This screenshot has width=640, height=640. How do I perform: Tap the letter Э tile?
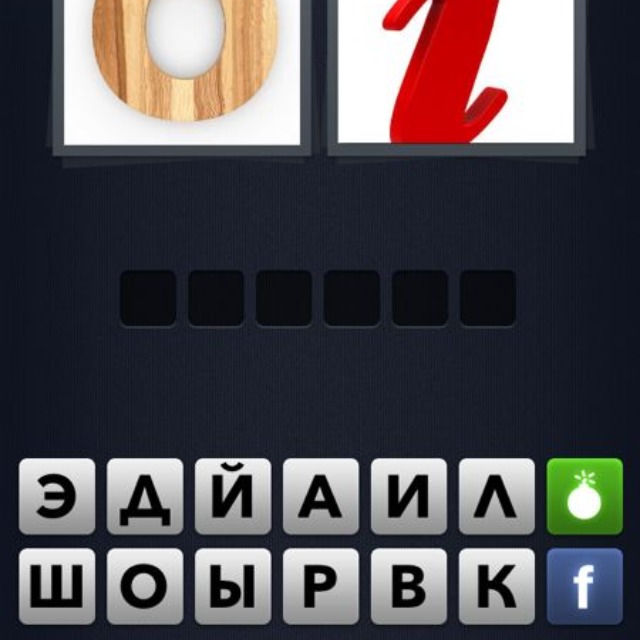(x=57, y=496)
